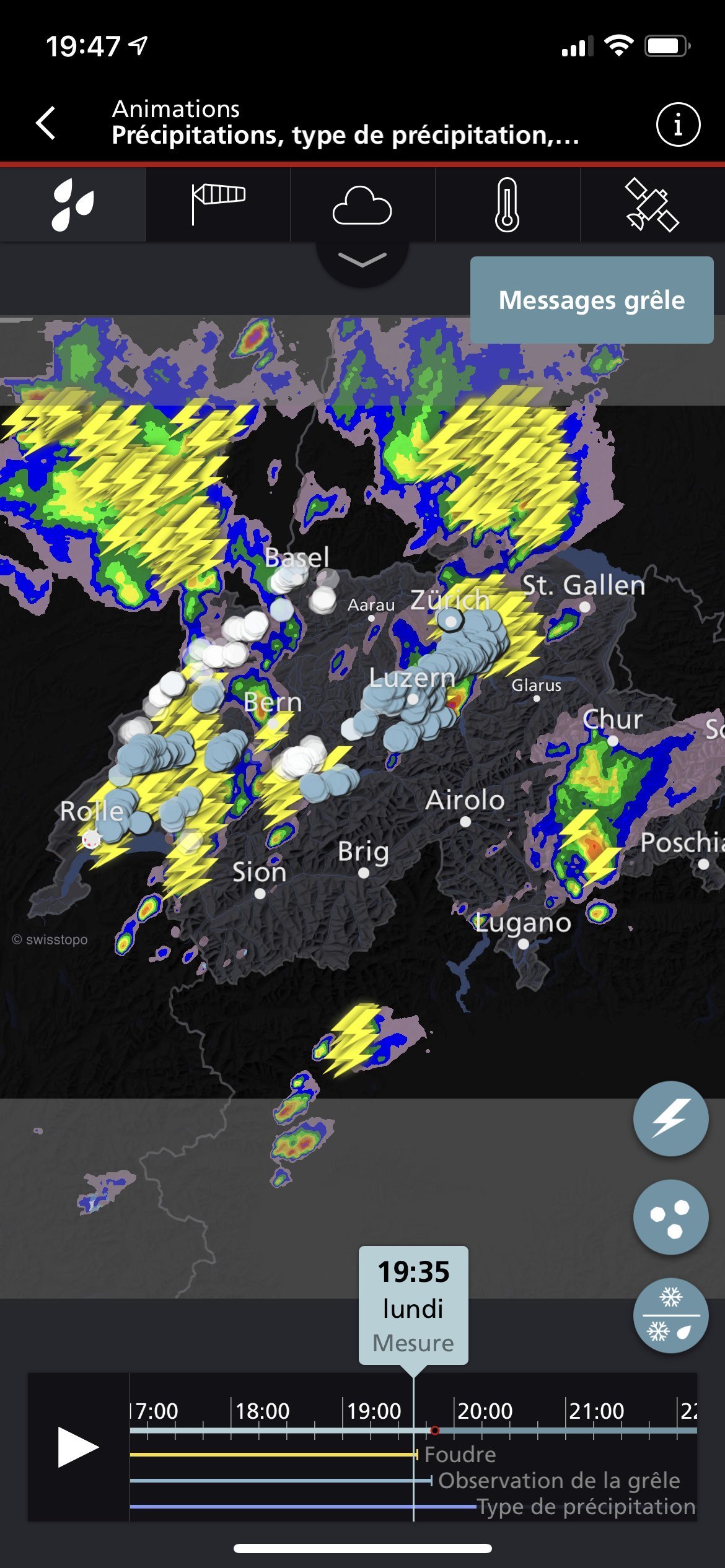Open the info icon

pos(678,124)
